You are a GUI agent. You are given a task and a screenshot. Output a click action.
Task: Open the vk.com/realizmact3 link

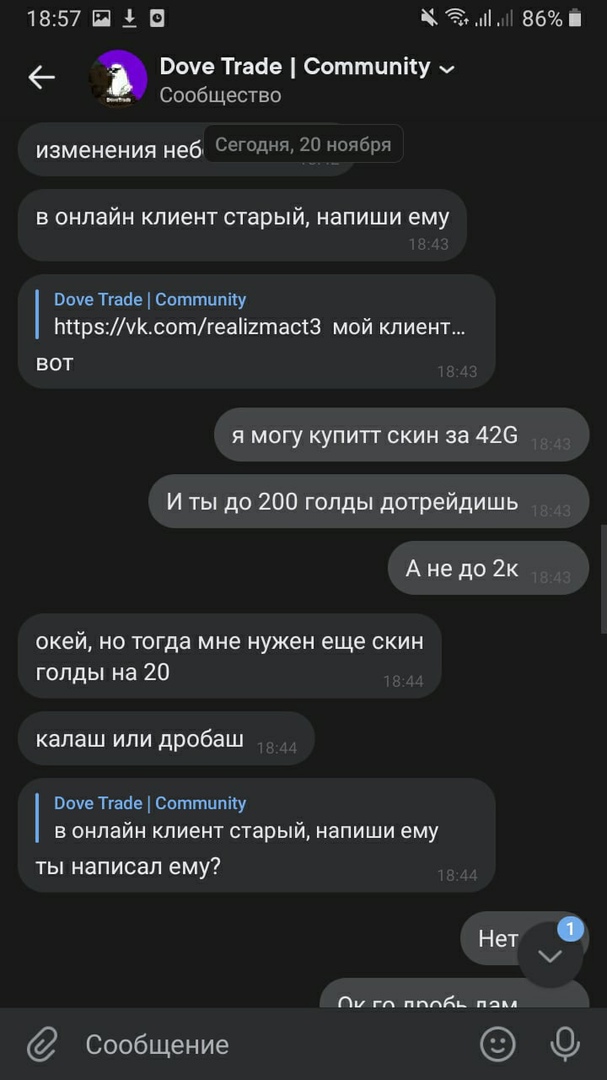coord(188,327)
